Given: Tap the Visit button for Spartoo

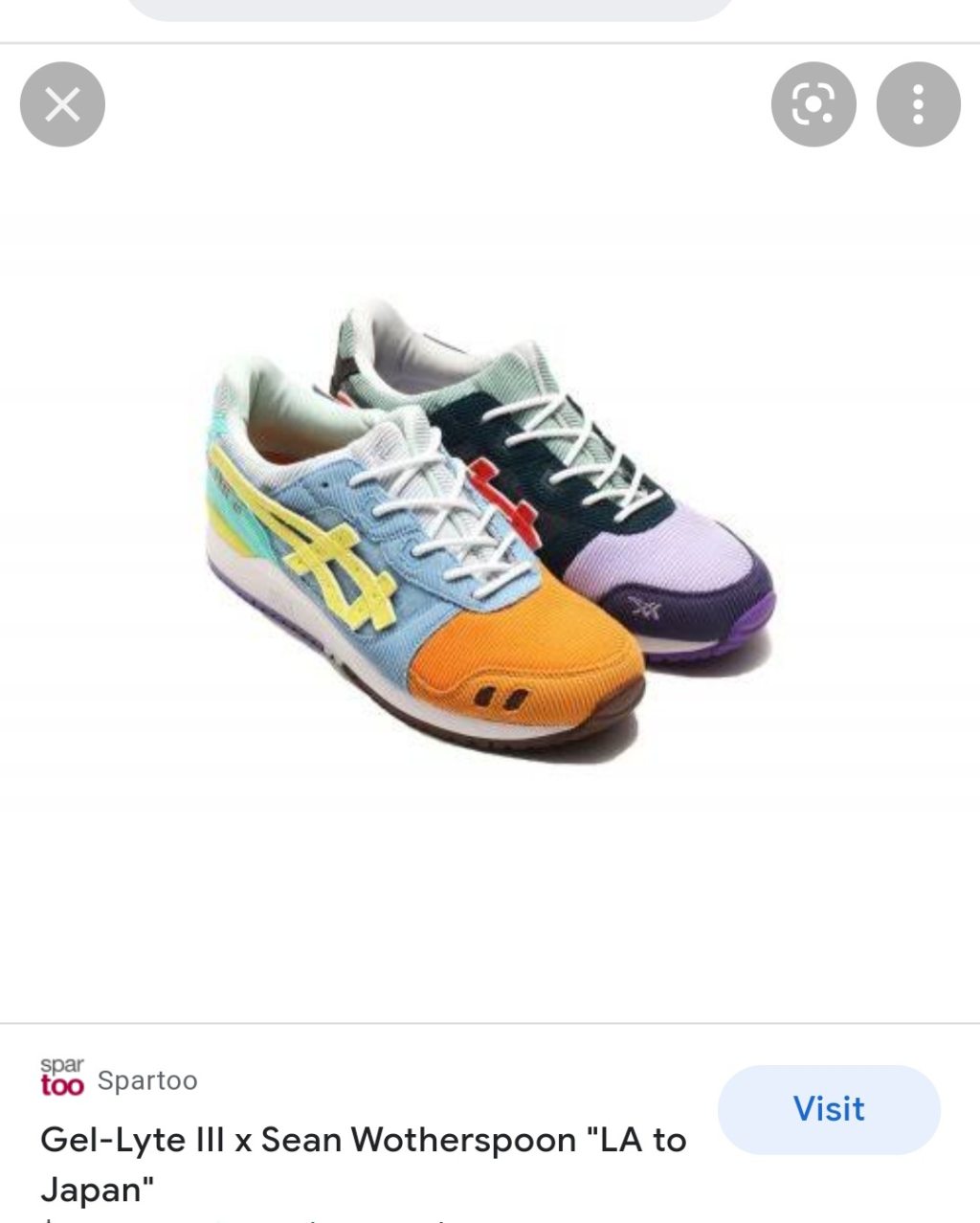Looking at the screenshot, I should coord(829,1109).
